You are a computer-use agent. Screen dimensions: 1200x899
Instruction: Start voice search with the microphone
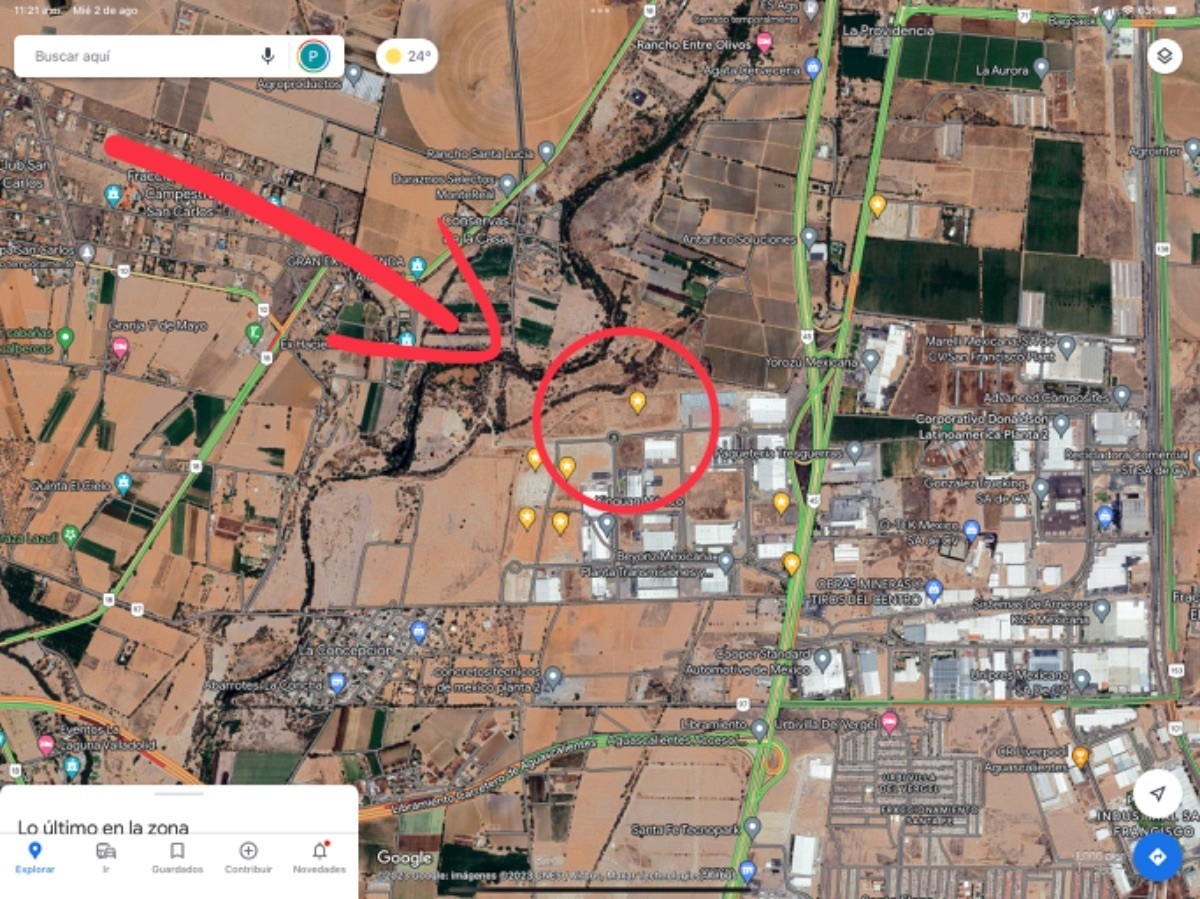(x=267, y=56)
